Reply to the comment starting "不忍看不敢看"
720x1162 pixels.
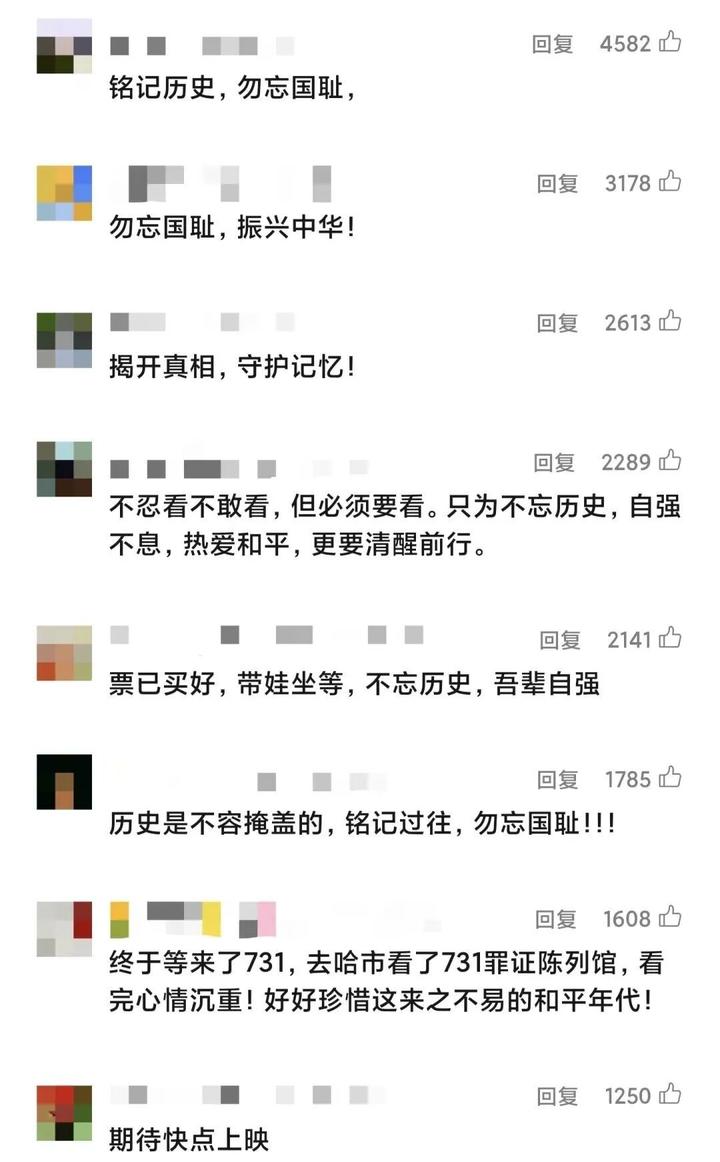click(x=554, y=462)
